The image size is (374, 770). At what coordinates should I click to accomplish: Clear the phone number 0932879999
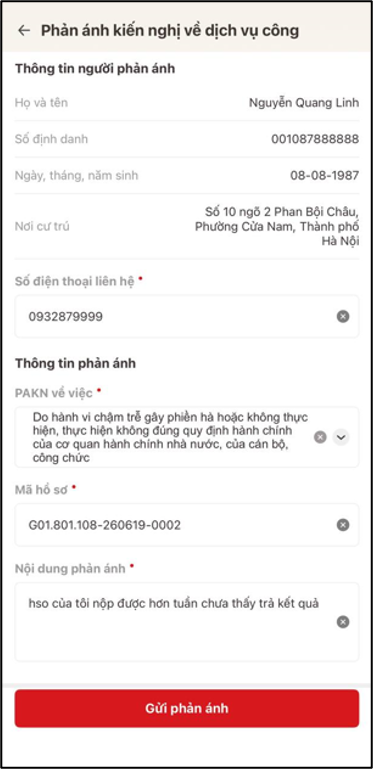(343, 316)
